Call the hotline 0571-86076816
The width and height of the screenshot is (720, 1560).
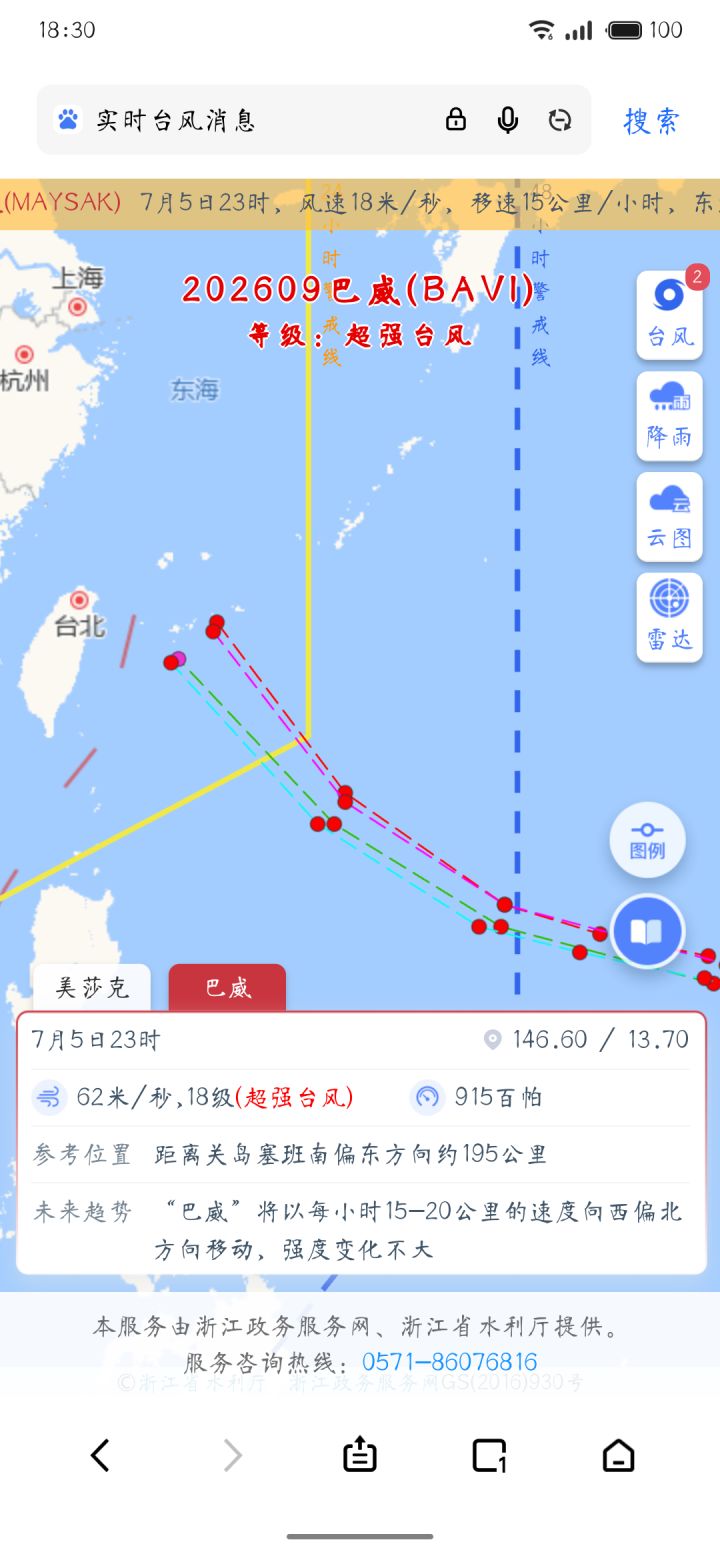click(449, 1362)
